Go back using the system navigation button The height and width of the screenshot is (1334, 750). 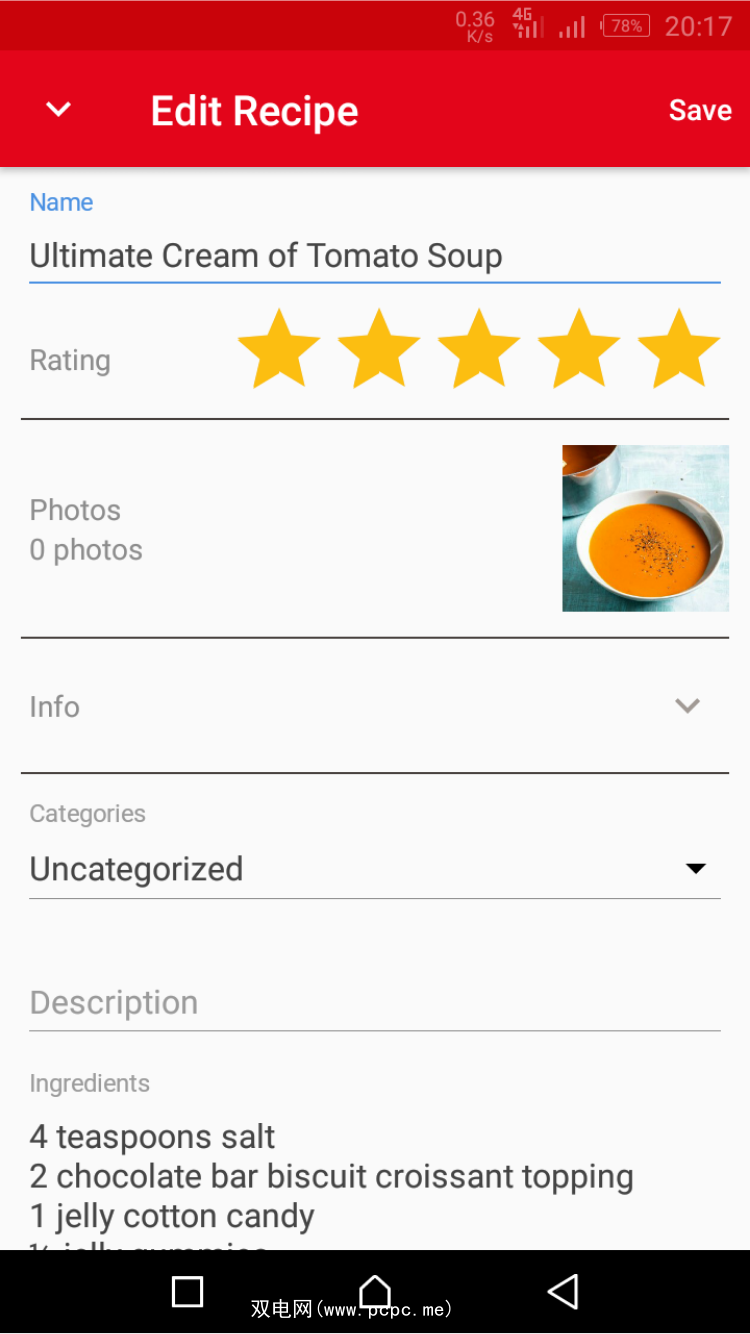563,1291
